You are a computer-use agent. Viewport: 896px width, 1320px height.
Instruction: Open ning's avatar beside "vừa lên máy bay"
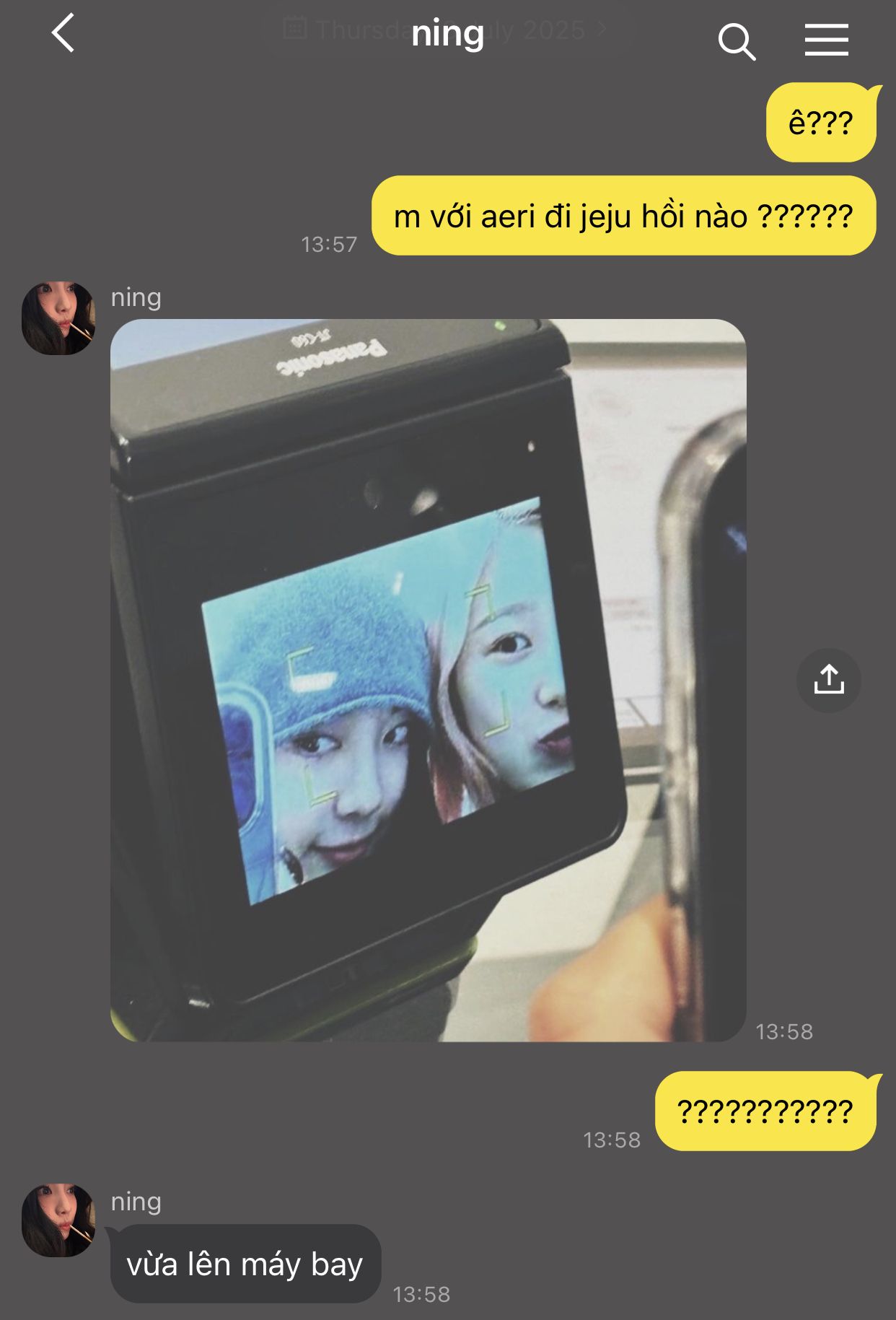pyautogui.click(x=58, y=1220)
